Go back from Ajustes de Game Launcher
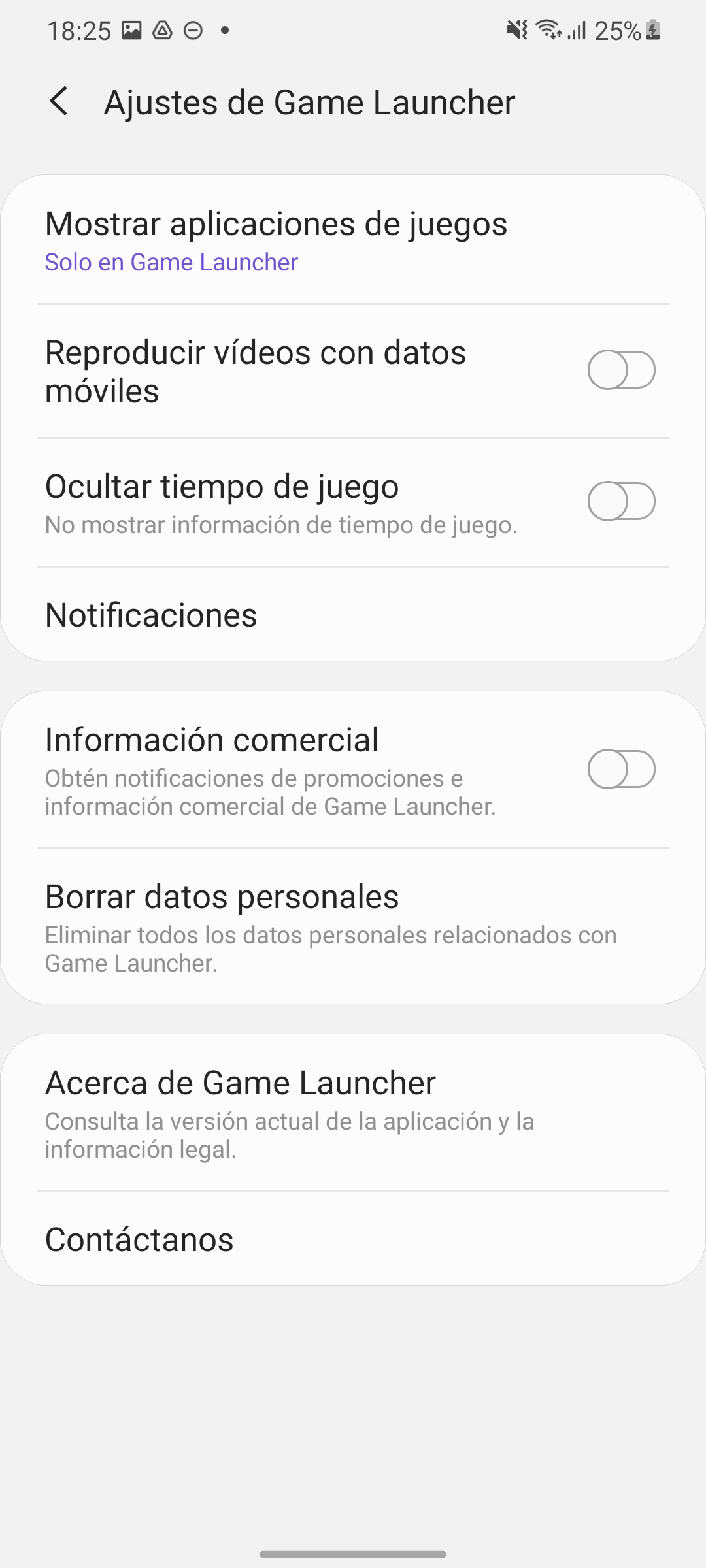 (x=59, y=102)
